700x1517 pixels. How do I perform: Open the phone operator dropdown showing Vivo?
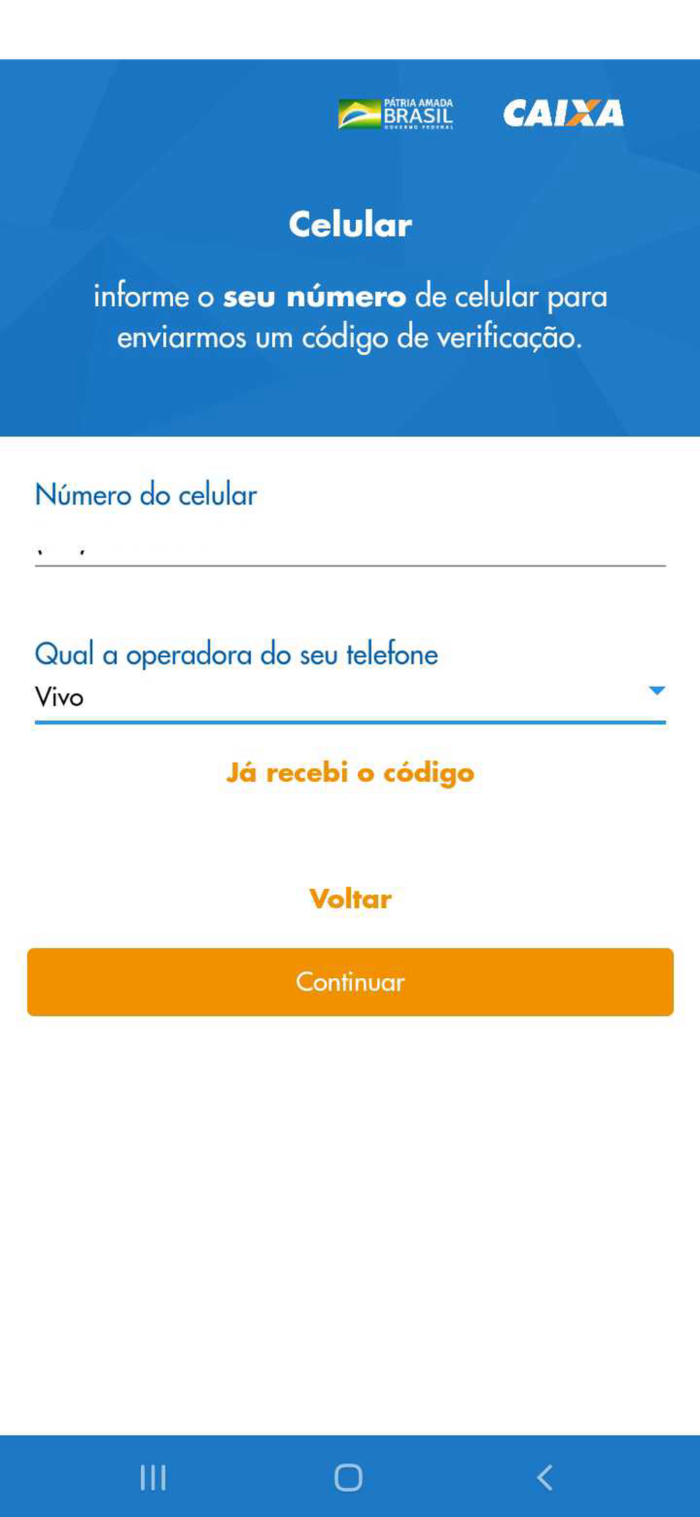350,697
